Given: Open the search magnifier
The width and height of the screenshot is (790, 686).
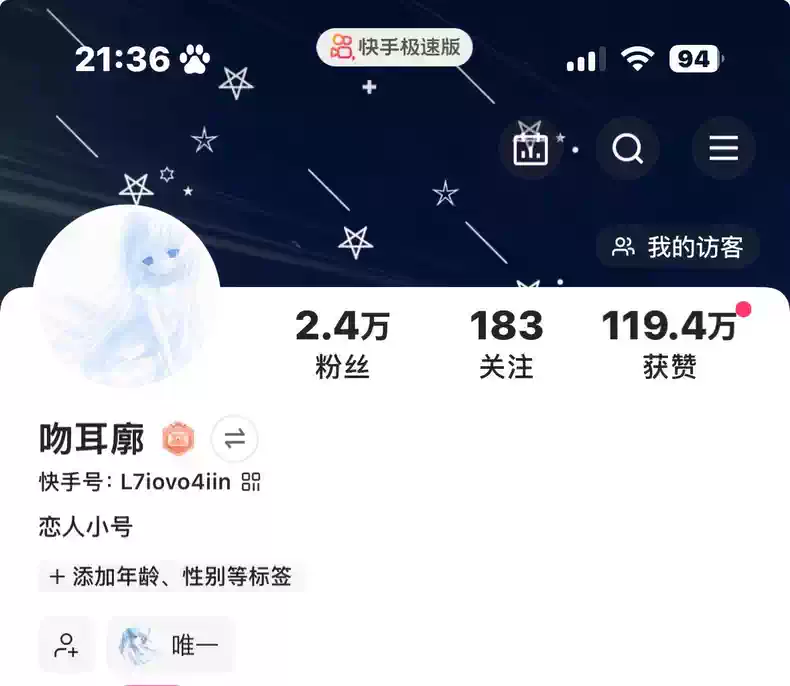Looking at the screenshot, I should [x=627, y=149].
